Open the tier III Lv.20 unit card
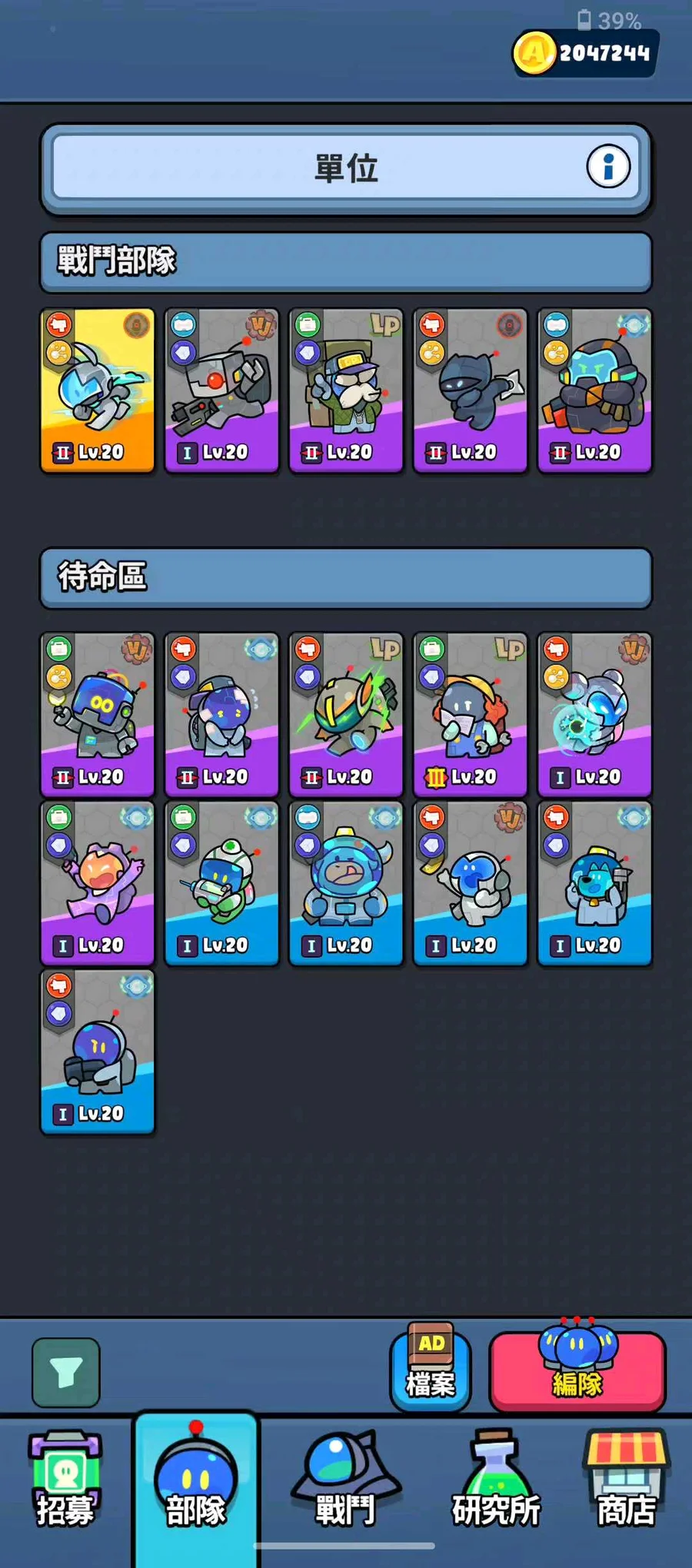The image size is (692, 1568). (x=470, y=715)
